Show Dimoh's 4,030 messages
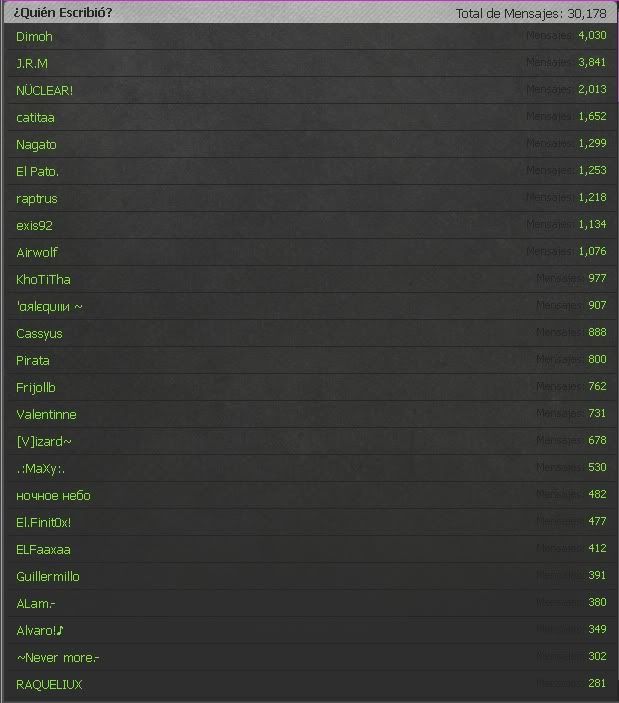The image size is (619, 703). 592,37
